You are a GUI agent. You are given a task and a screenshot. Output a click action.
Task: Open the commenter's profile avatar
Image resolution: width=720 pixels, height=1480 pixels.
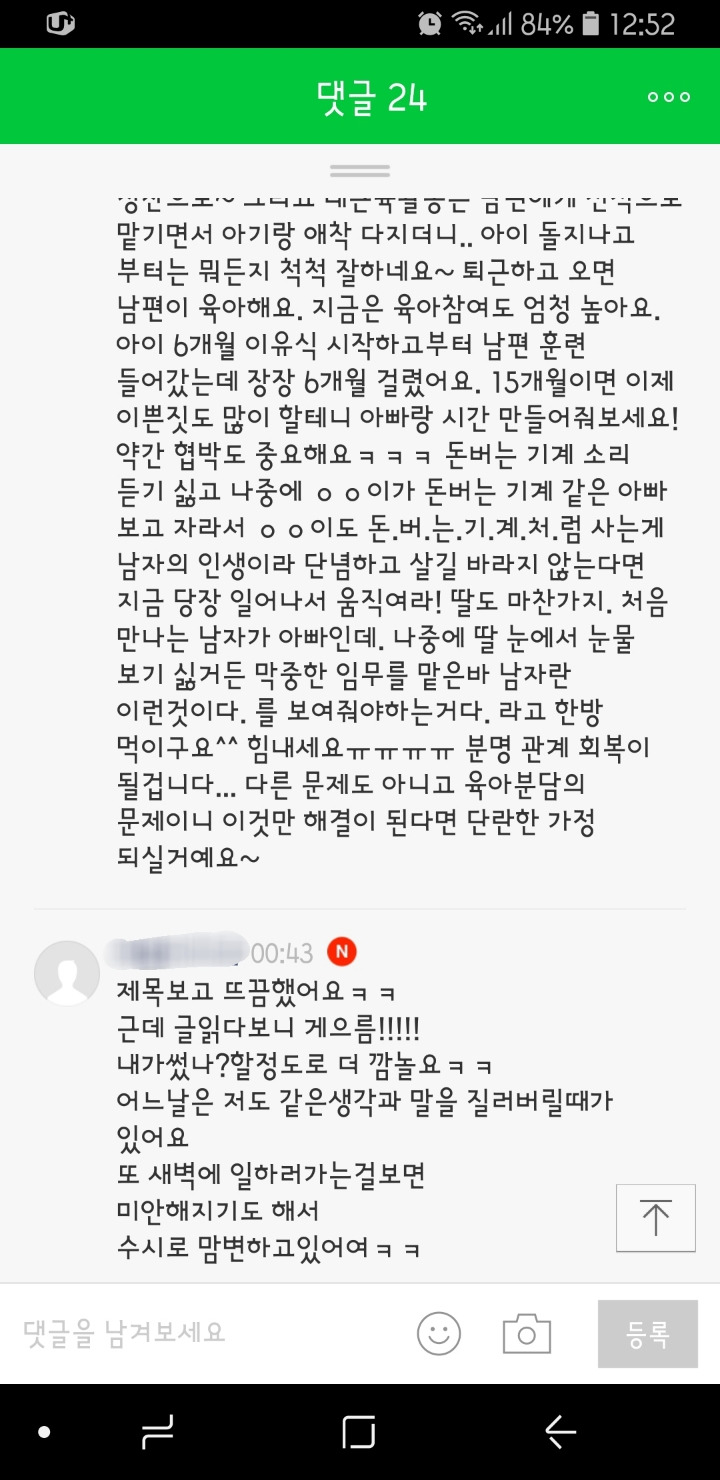pos(67,972)
